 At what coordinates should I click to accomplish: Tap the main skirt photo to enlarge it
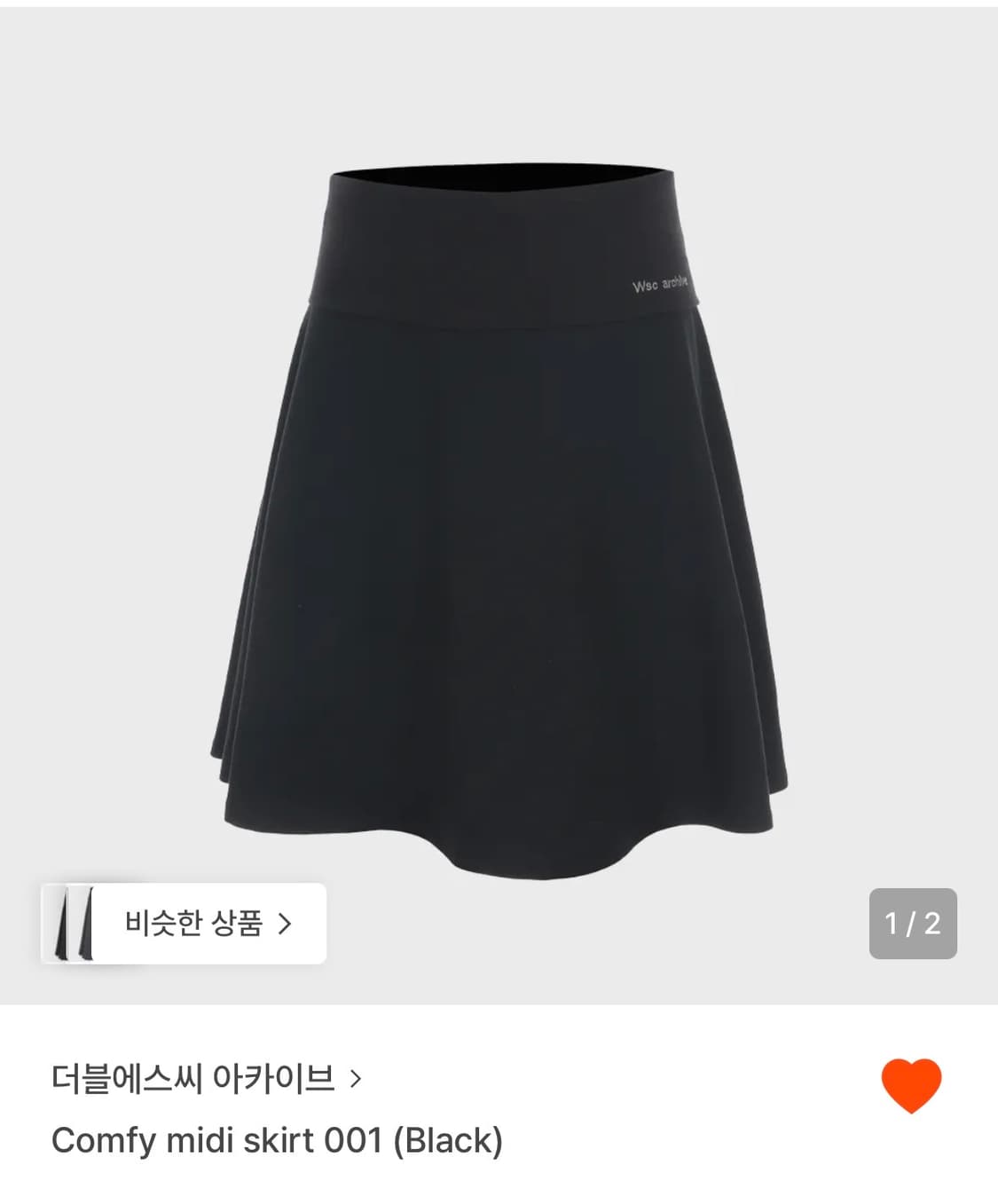coord(499,497)
